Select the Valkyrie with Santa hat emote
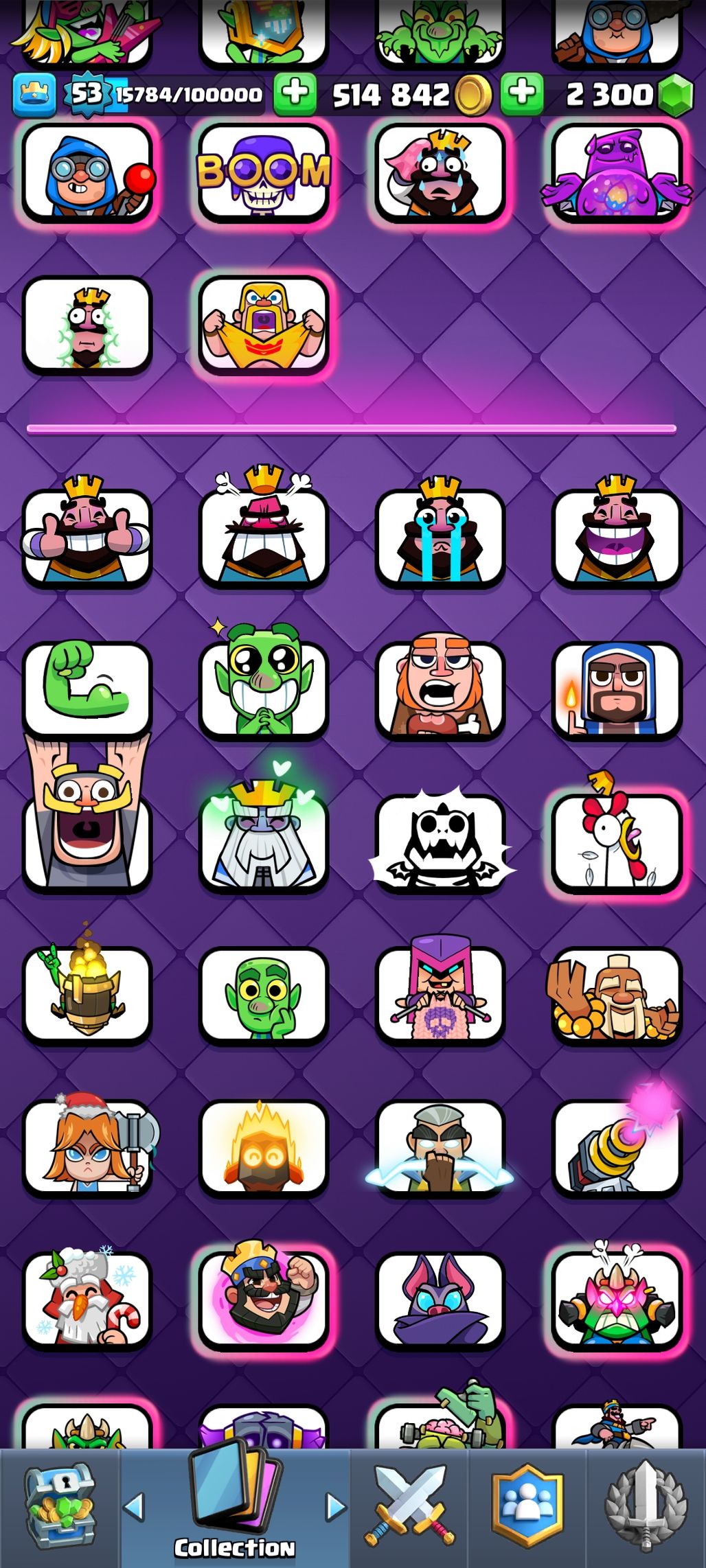Image resolution: width=706 pixels, height=1568 pixels. pyautogui.click(x=87, y=1148)
